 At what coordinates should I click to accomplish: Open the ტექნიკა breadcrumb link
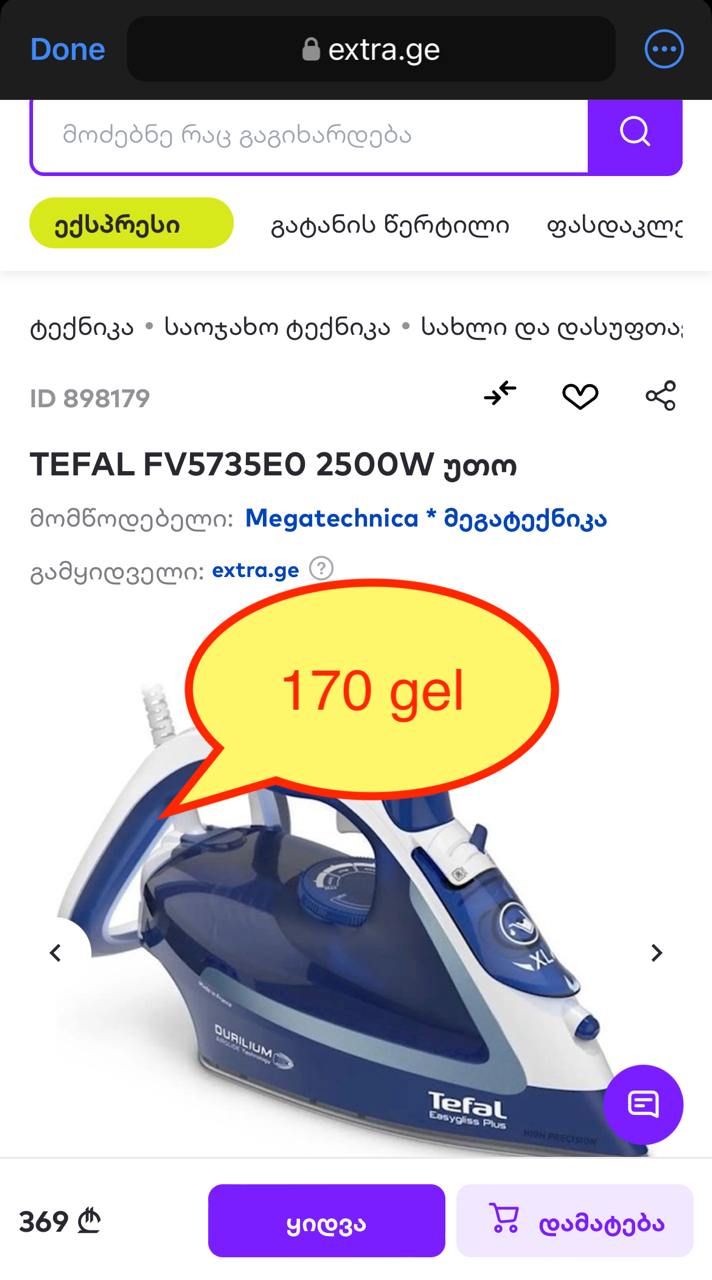click(82, 327)
